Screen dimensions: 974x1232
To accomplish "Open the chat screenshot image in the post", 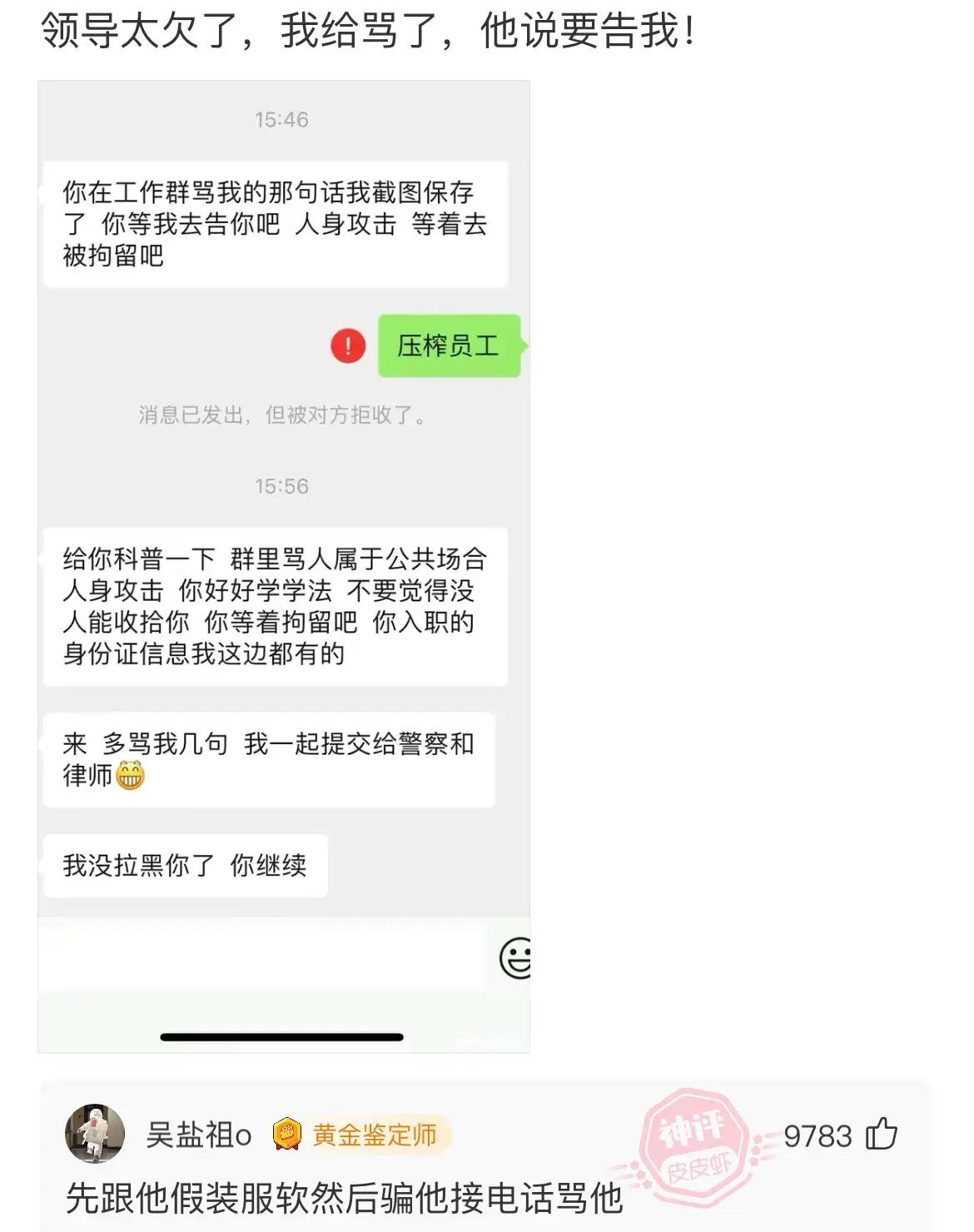I will [x=283, y=566].
